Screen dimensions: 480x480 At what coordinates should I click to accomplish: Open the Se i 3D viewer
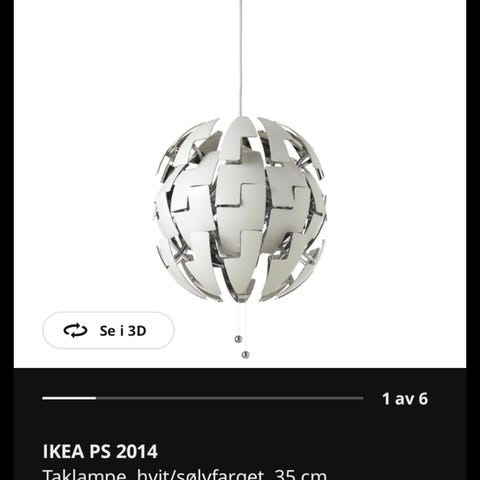(108, 330)
